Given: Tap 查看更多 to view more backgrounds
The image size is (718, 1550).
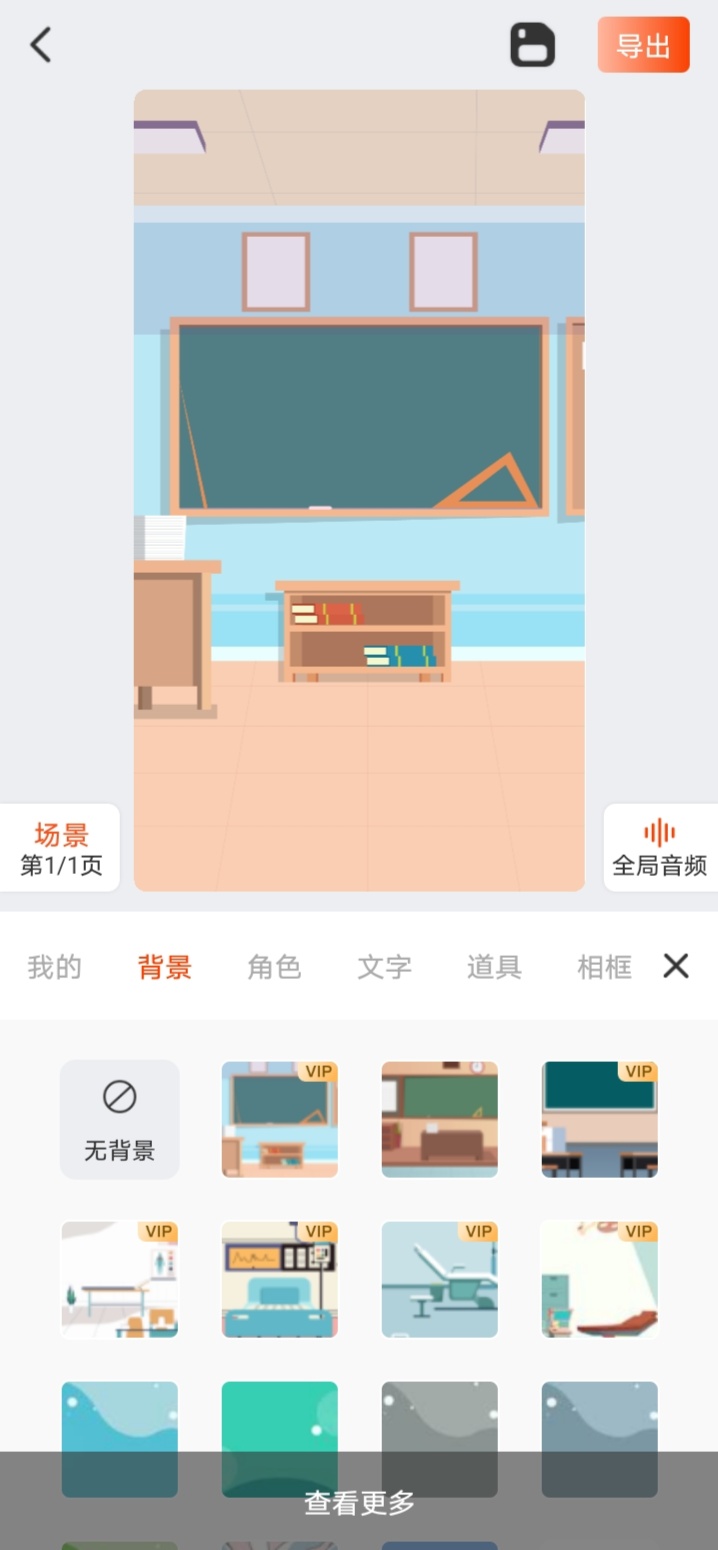Looking at the screenshot, I should (359, 1502).
